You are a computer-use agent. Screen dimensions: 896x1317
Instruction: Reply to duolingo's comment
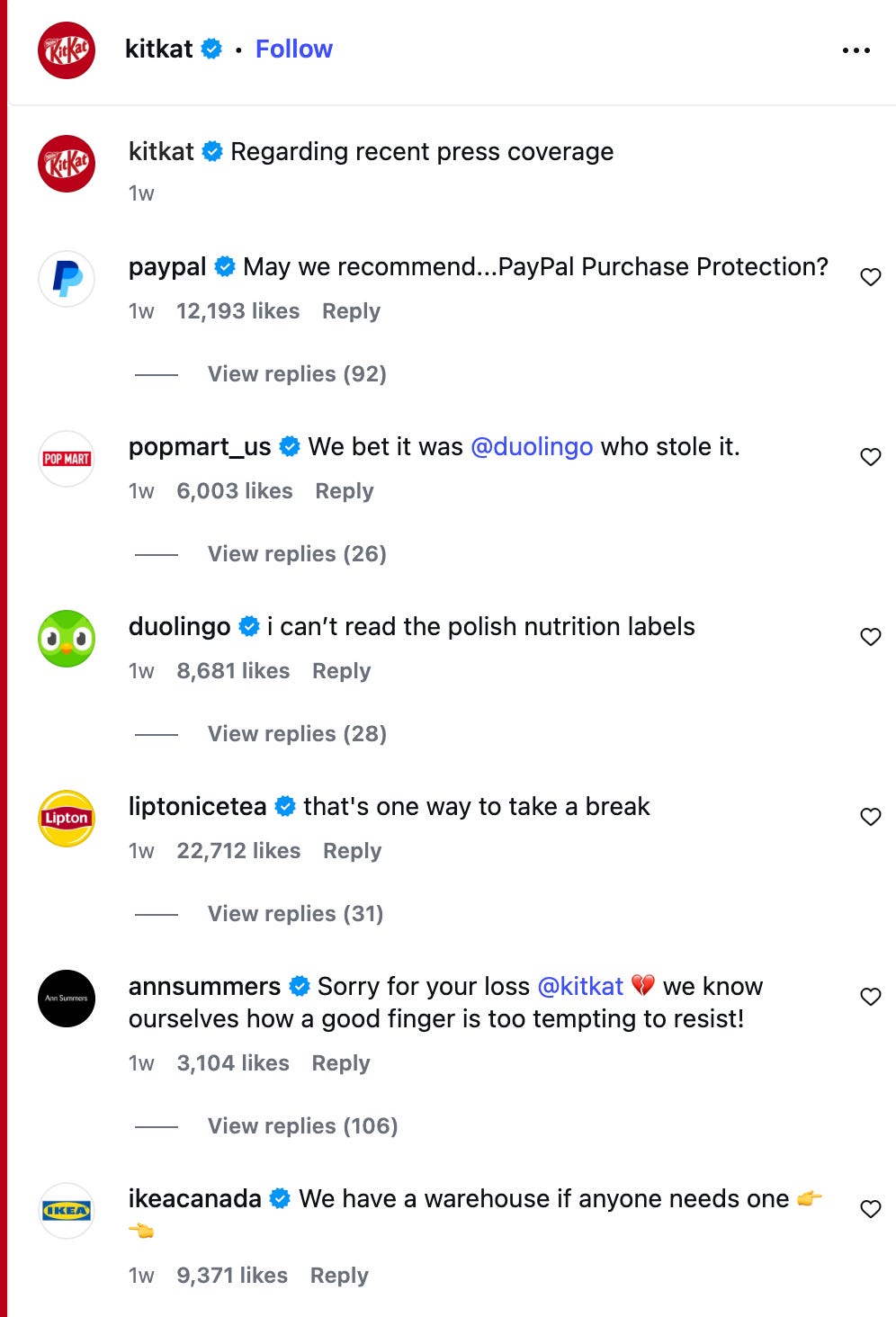pos(341,671)
